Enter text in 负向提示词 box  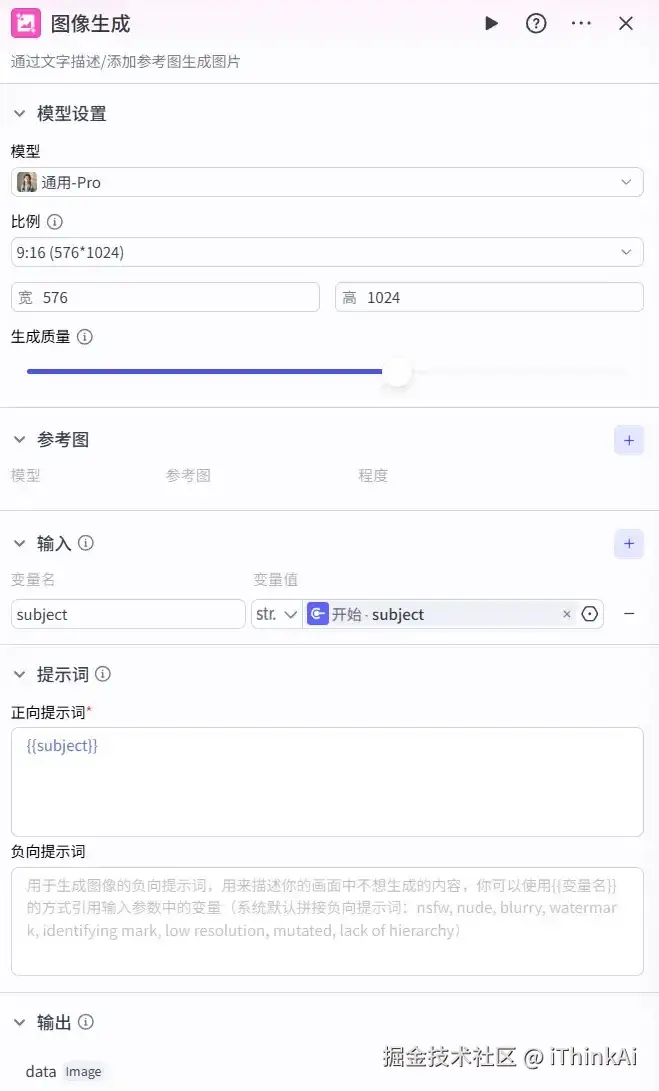click(x=327, y=920)
